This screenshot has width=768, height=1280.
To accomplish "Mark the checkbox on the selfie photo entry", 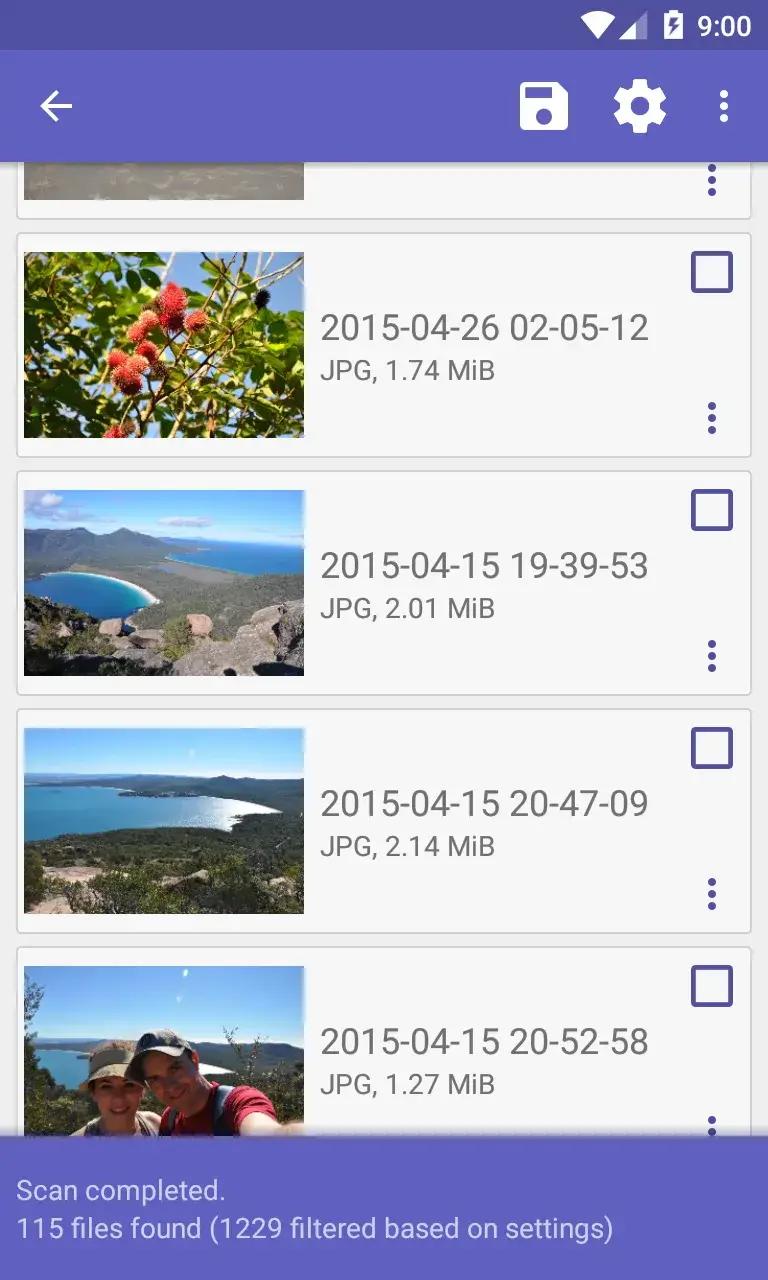I will [x=711, y=985].
